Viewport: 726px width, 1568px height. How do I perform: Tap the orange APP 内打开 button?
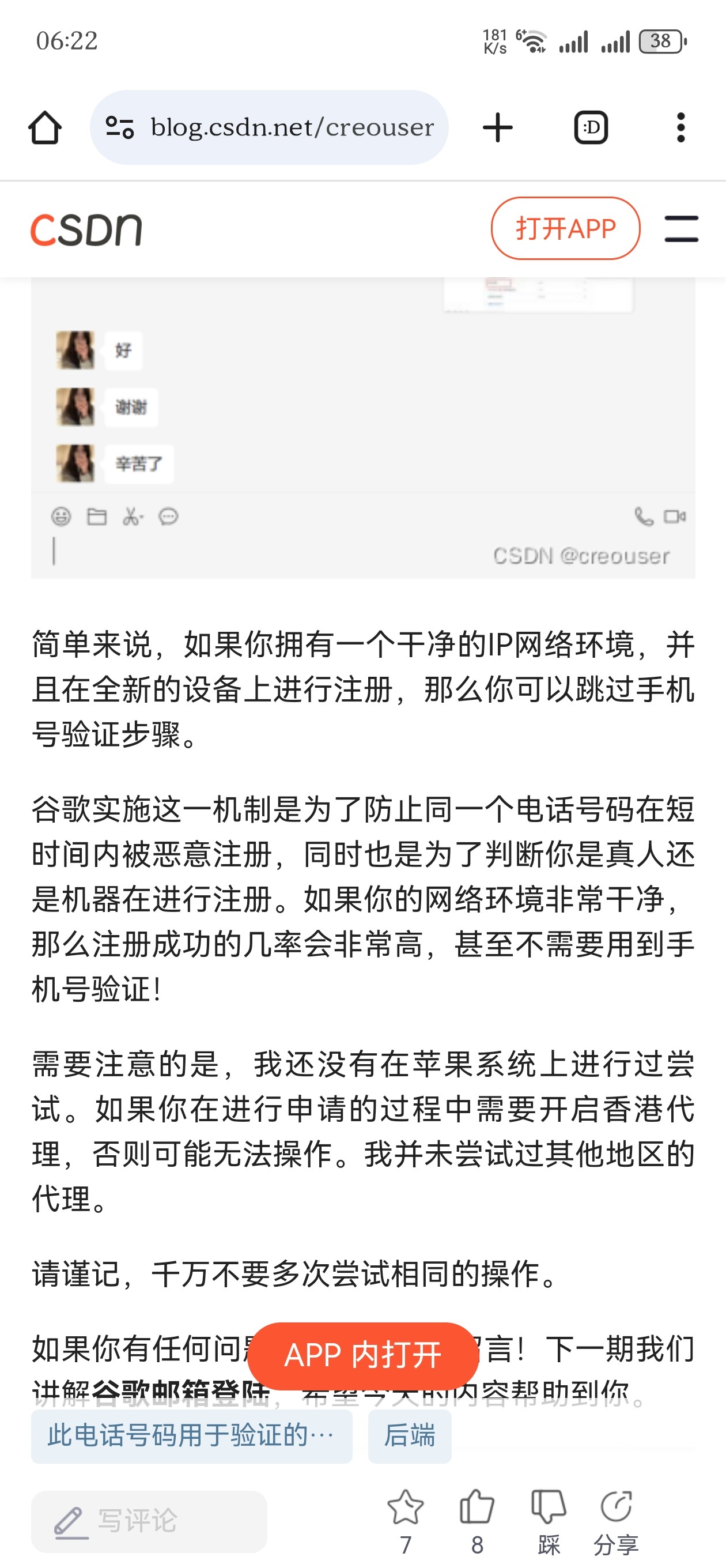pos(362,1355)
